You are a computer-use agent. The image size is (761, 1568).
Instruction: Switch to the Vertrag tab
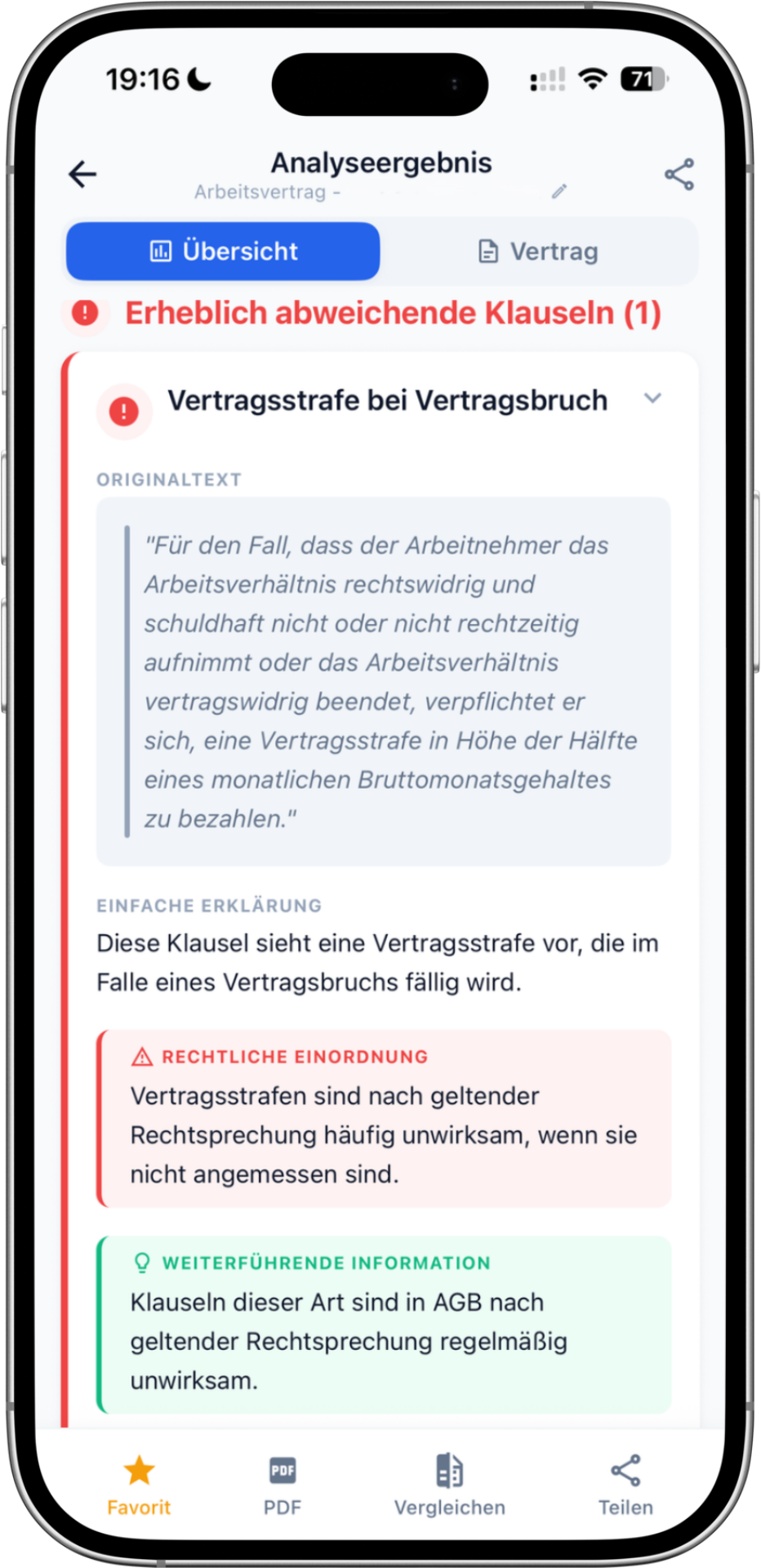538,252
